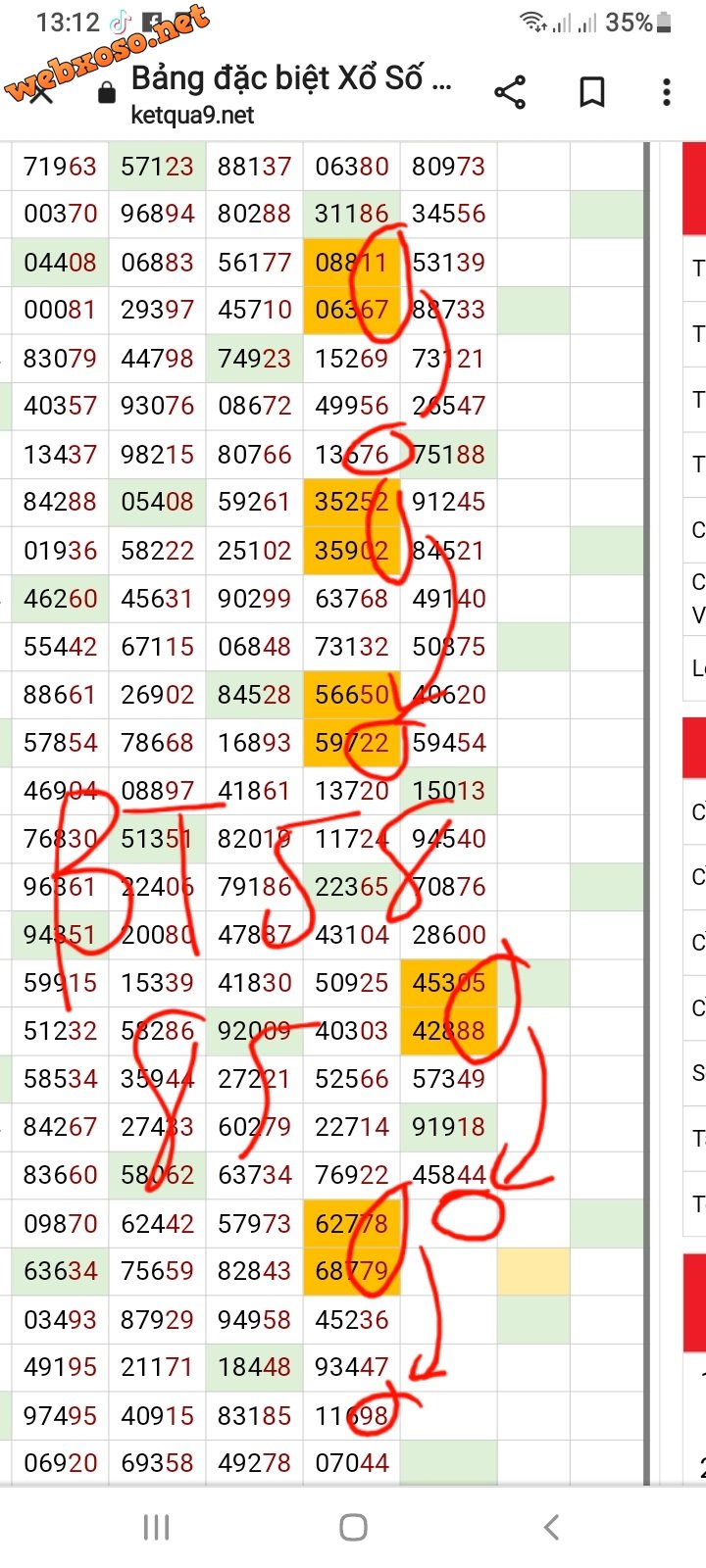Close the browser tab with the X
The image size is (706, 1568).
(x=41, y=93)
